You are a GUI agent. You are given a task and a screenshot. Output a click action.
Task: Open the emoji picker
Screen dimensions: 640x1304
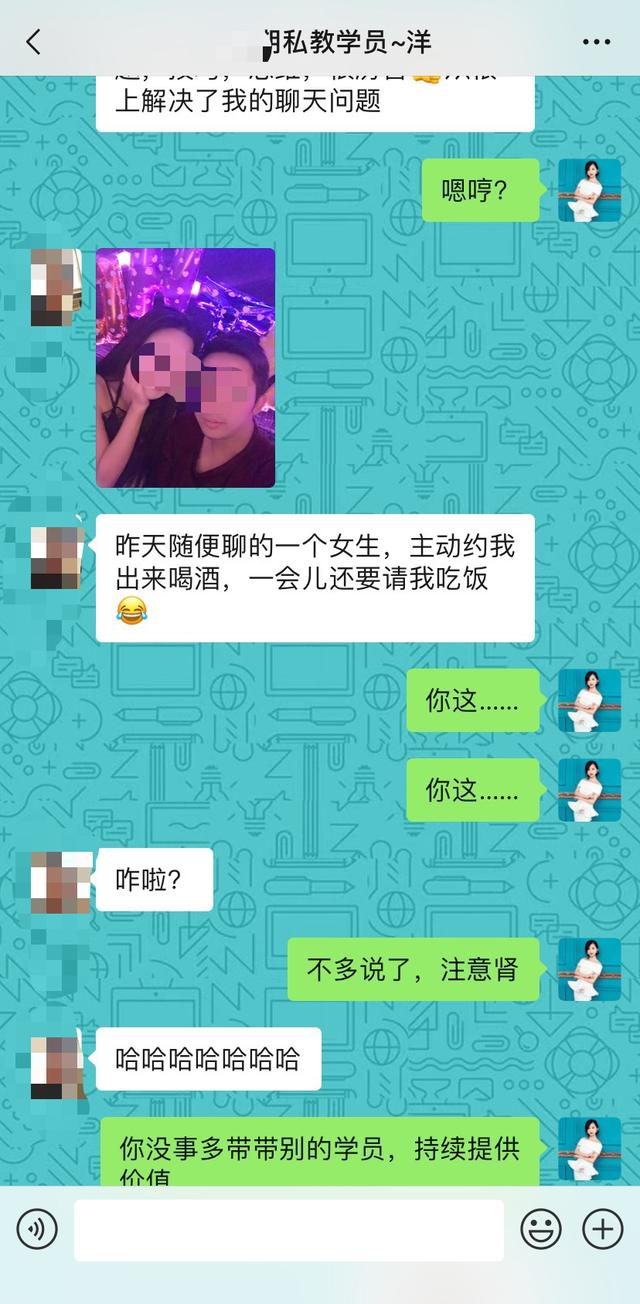[541, 1229]
